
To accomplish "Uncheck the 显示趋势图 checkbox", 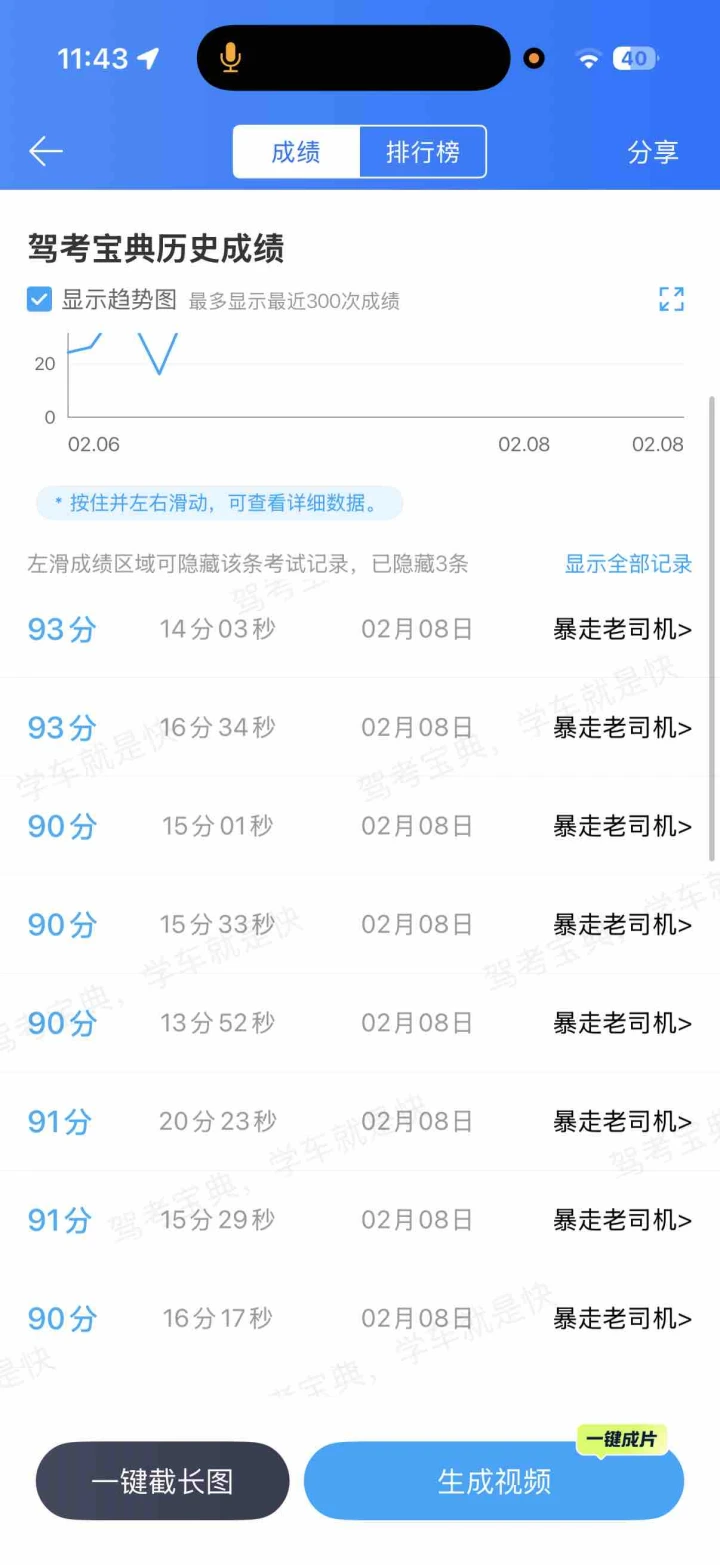I will click(x=40, y=299).
